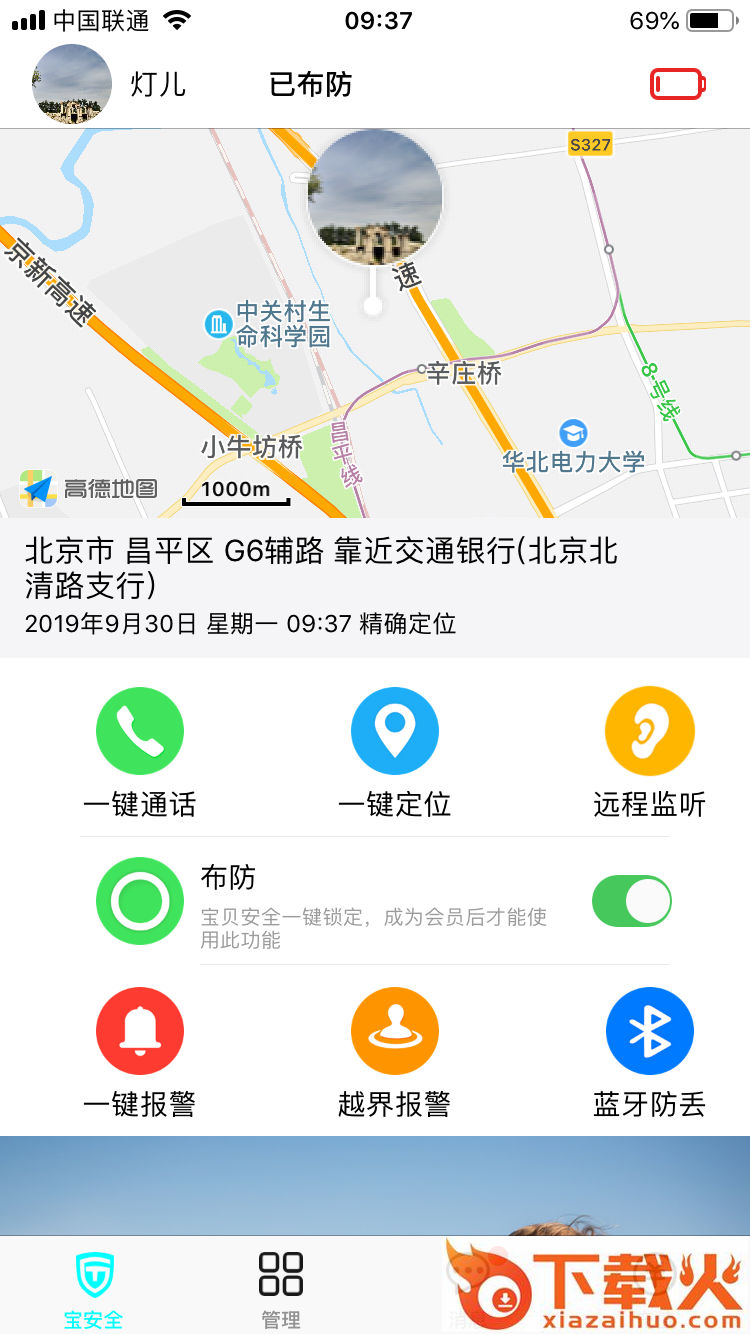Screen dimensions: 750x1334
Task: Open 灯儿's profile avatar in the header
Action: (x=72, y=84)
